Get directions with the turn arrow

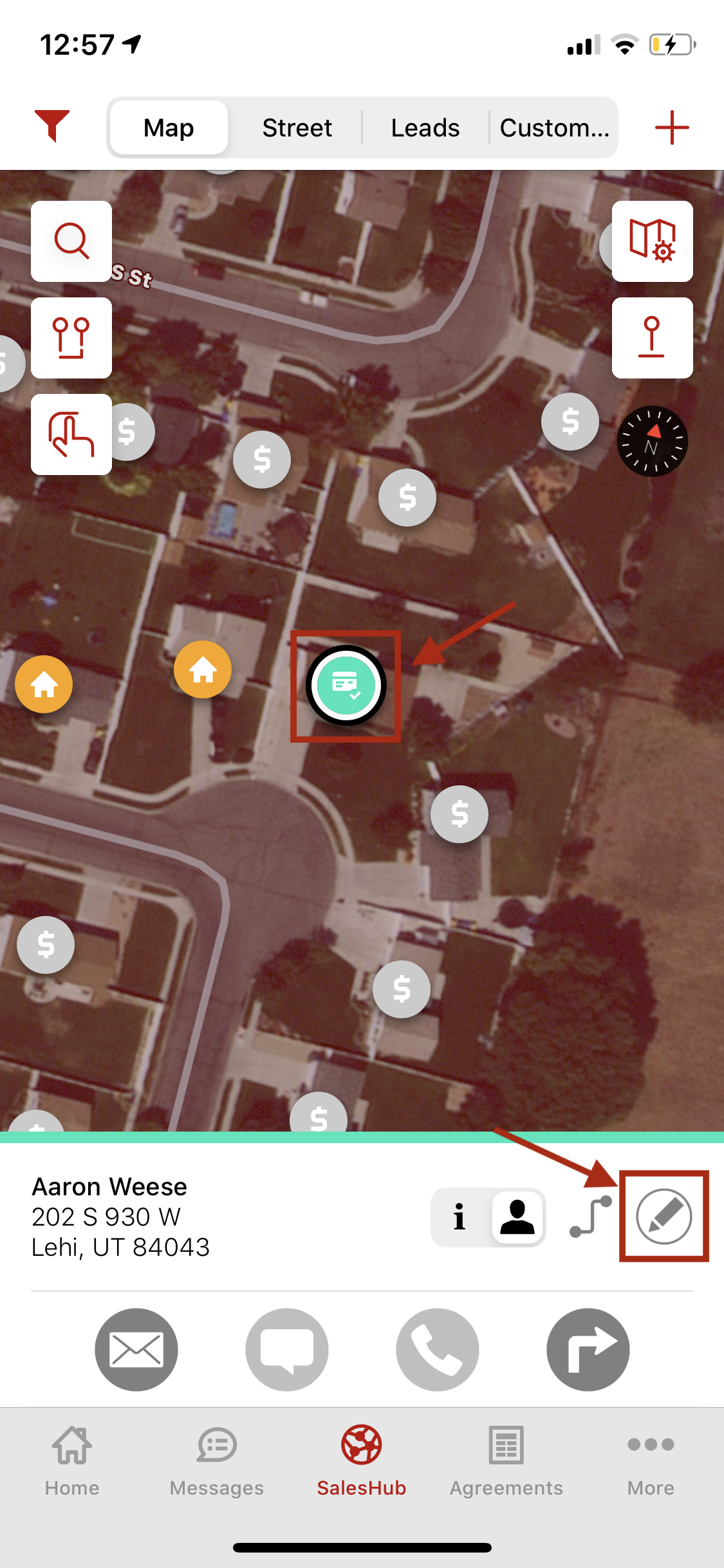click(x=588, y=1350)
